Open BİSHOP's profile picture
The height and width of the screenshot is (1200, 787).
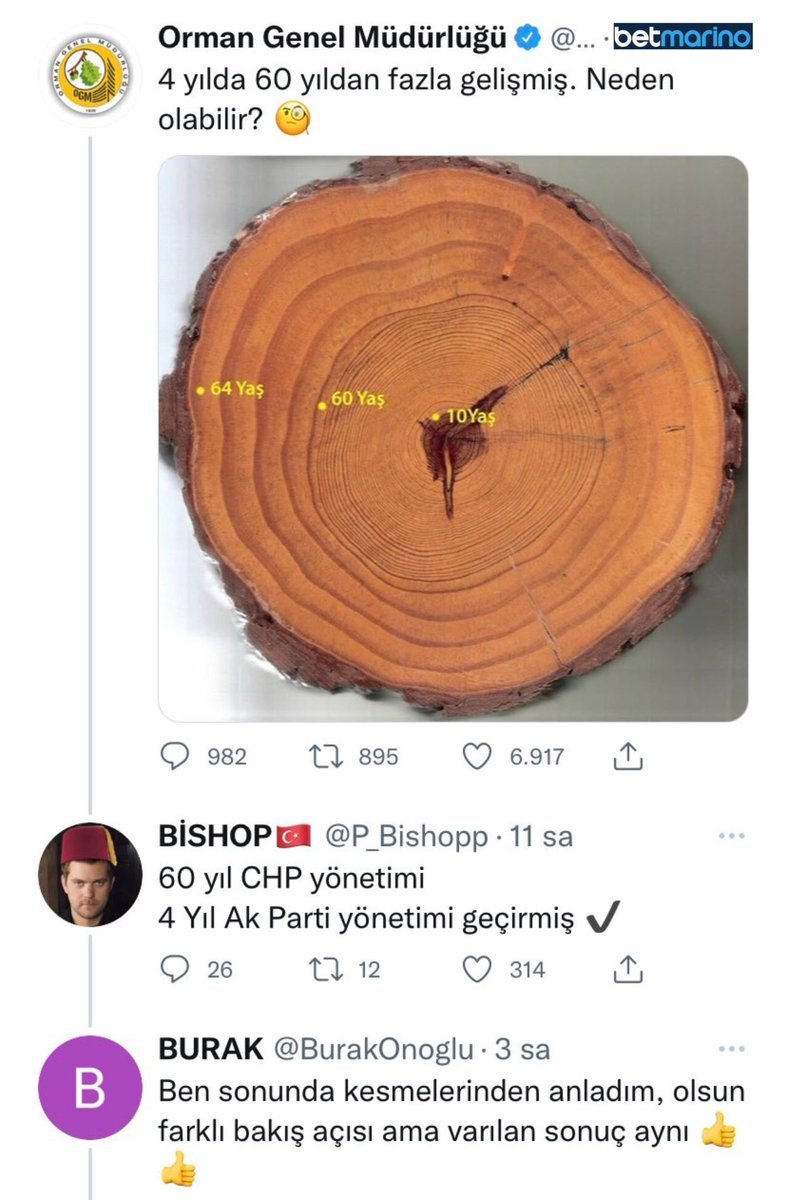[x=89, y=875]
